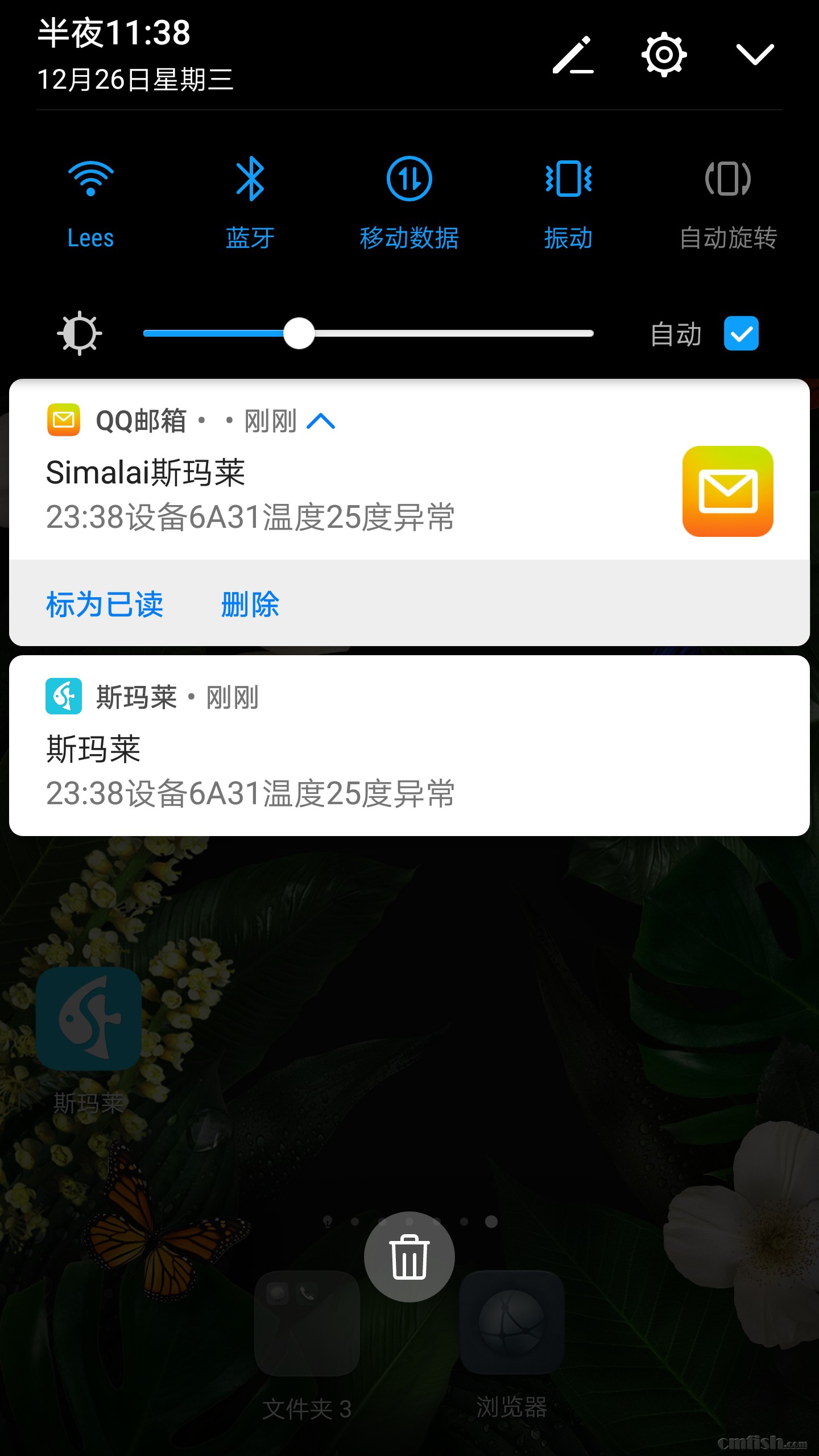Collapse the QQ邮箱 notification
The image size is (819, 1456).
click(x=321, y=421)
